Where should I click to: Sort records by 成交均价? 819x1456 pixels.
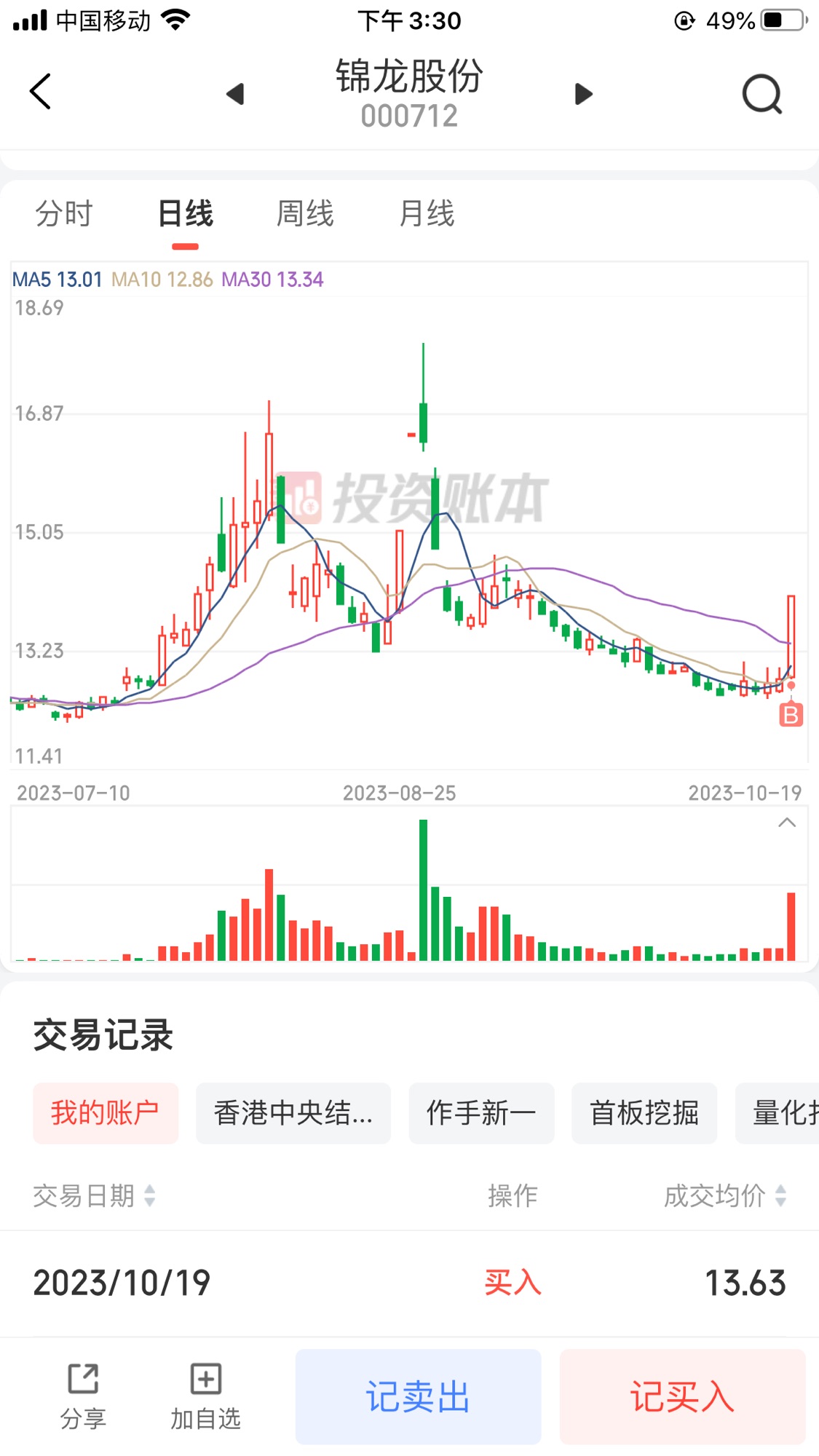pyautogui.click(x=725, y=1195)
